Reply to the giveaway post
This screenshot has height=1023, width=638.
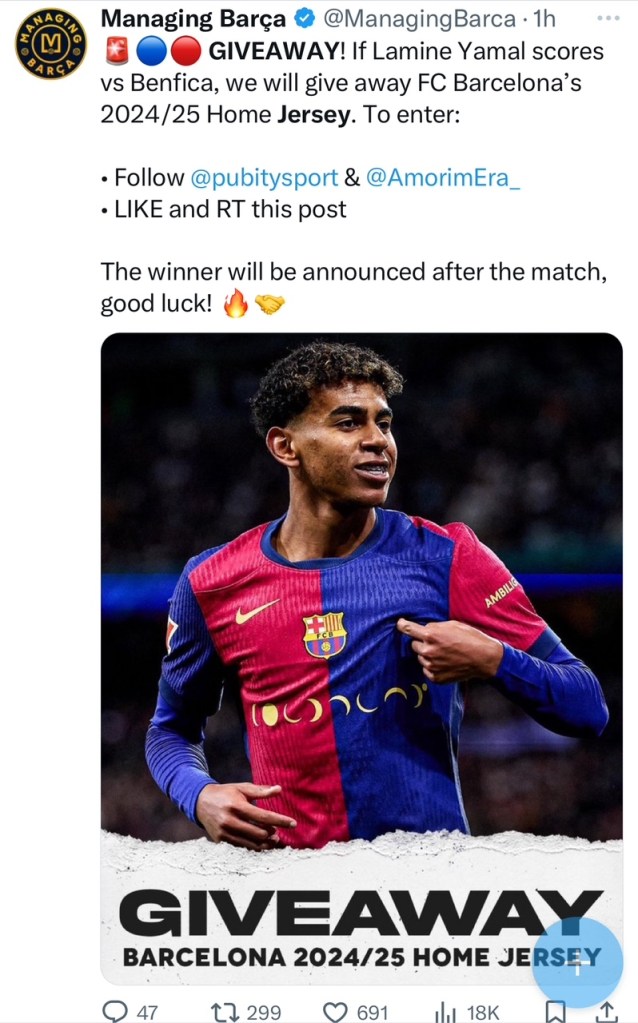point(117,1011)
